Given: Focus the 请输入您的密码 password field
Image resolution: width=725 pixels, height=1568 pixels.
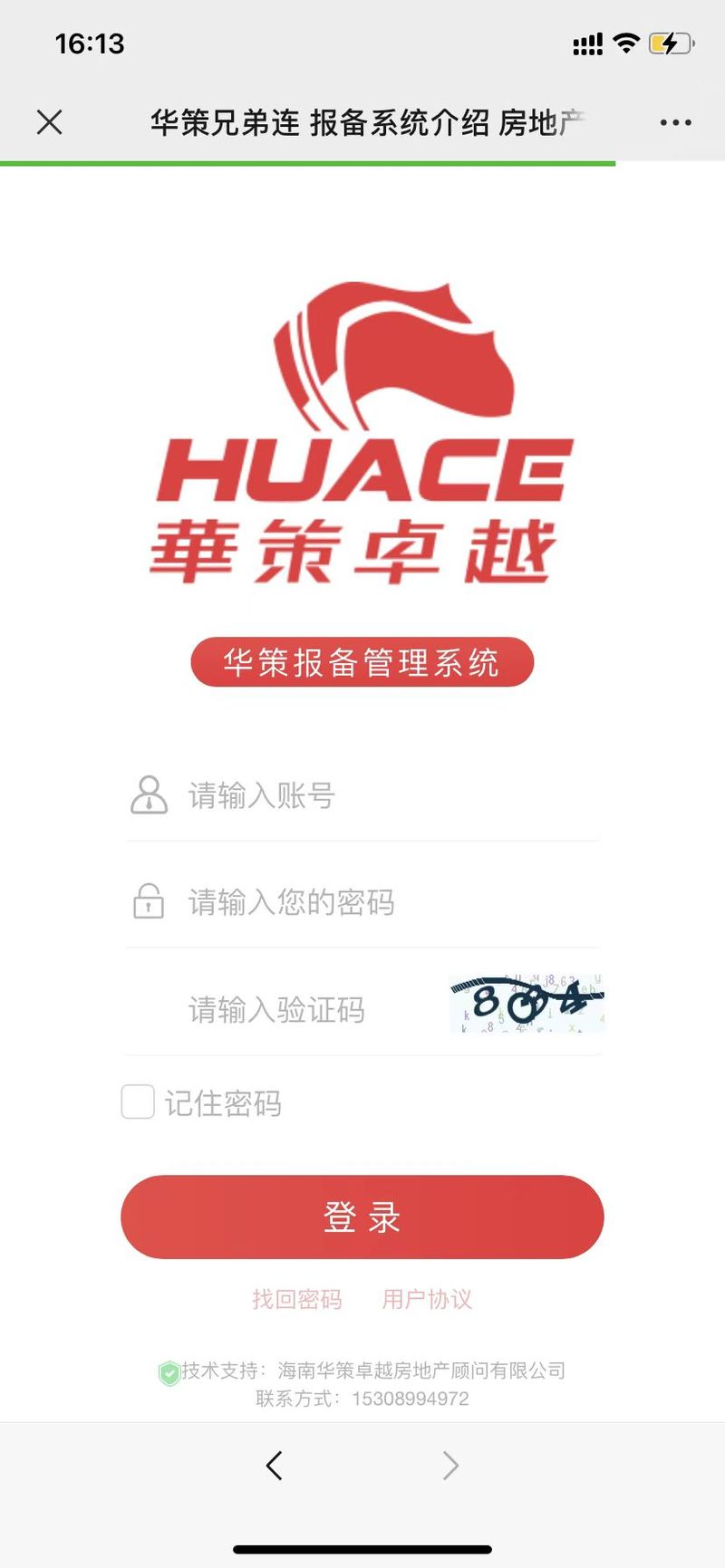Looking at the screenshot, I should coord(362,902).
